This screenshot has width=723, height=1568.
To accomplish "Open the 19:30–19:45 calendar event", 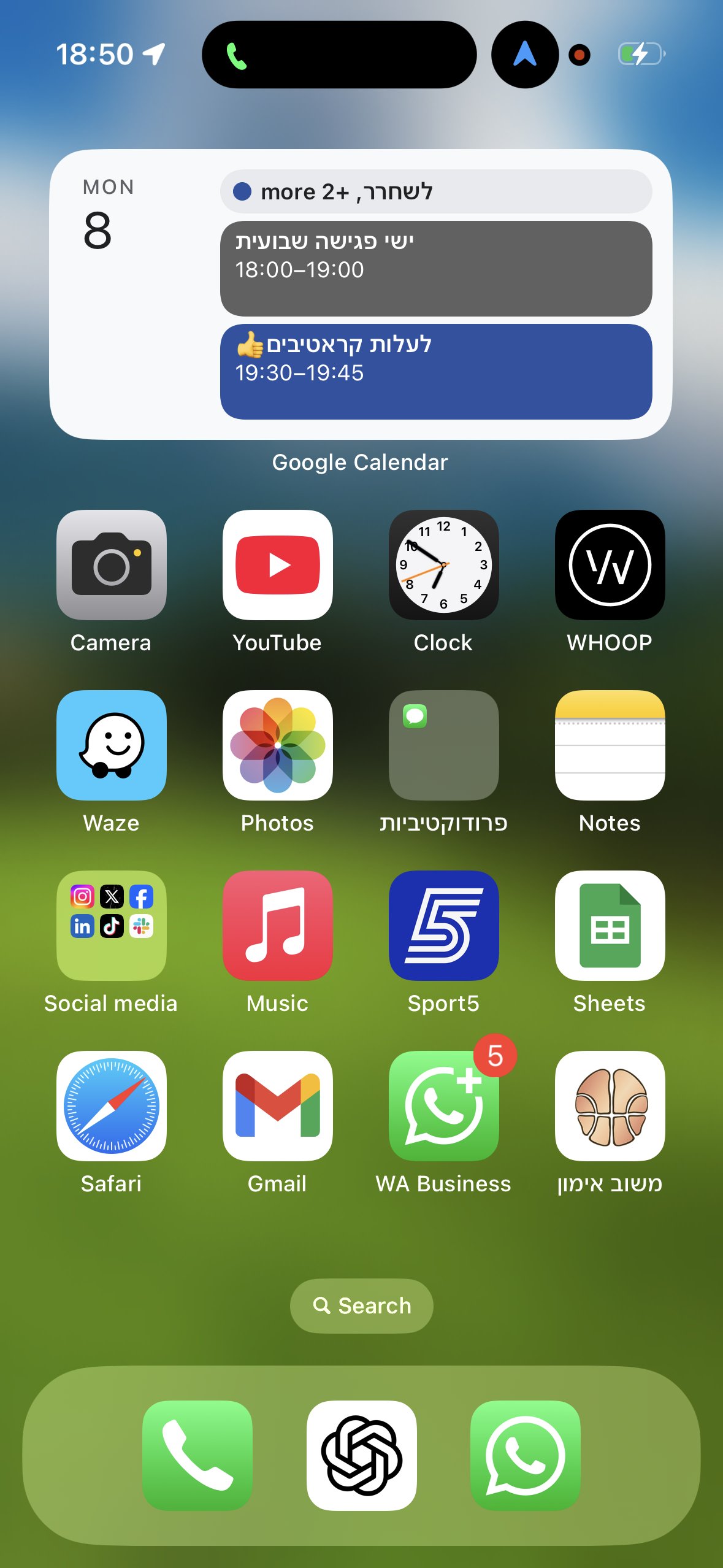I will point(435,371).
